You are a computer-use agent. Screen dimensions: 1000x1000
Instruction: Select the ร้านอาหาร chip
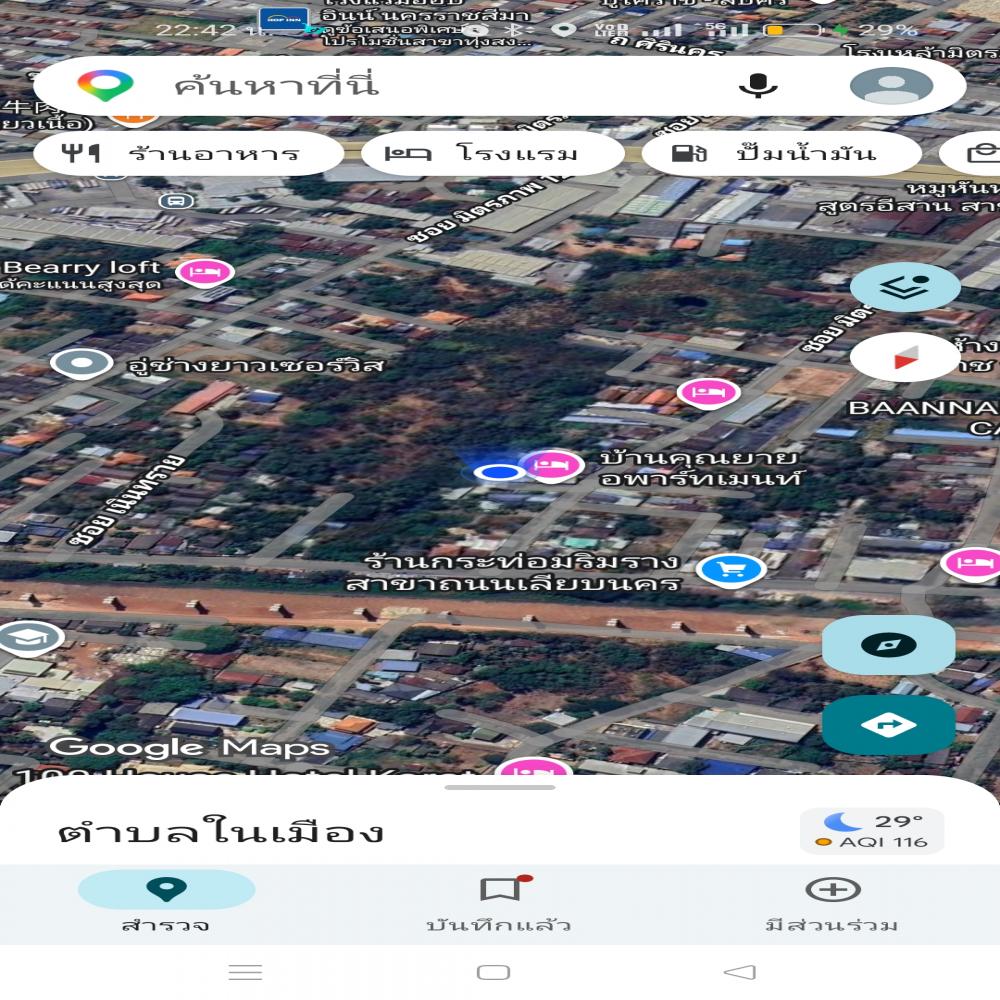tap(188, 154)
